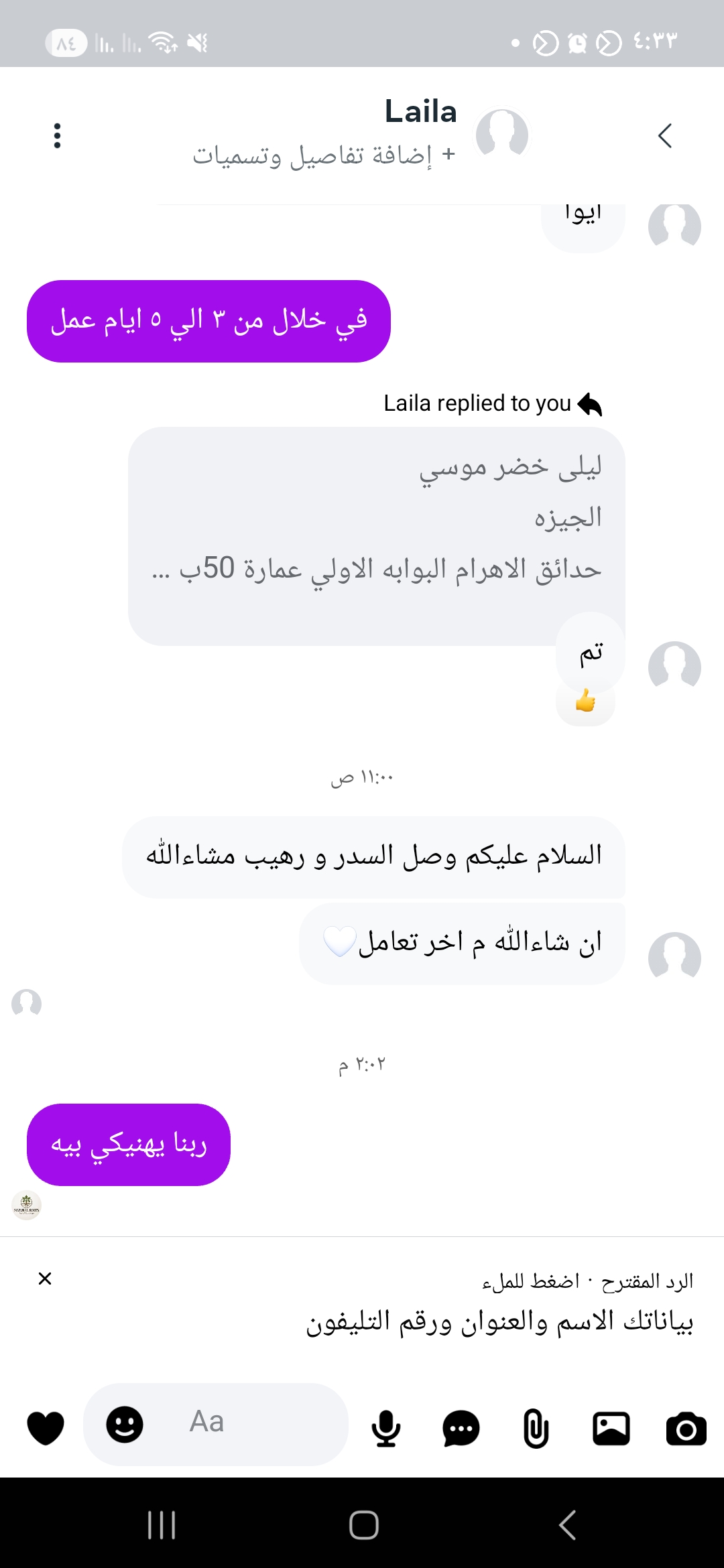The height and width of the screenshot is (1568, 724).
Task: Go to the phone home screen
Action: [x=363, y=1524]
